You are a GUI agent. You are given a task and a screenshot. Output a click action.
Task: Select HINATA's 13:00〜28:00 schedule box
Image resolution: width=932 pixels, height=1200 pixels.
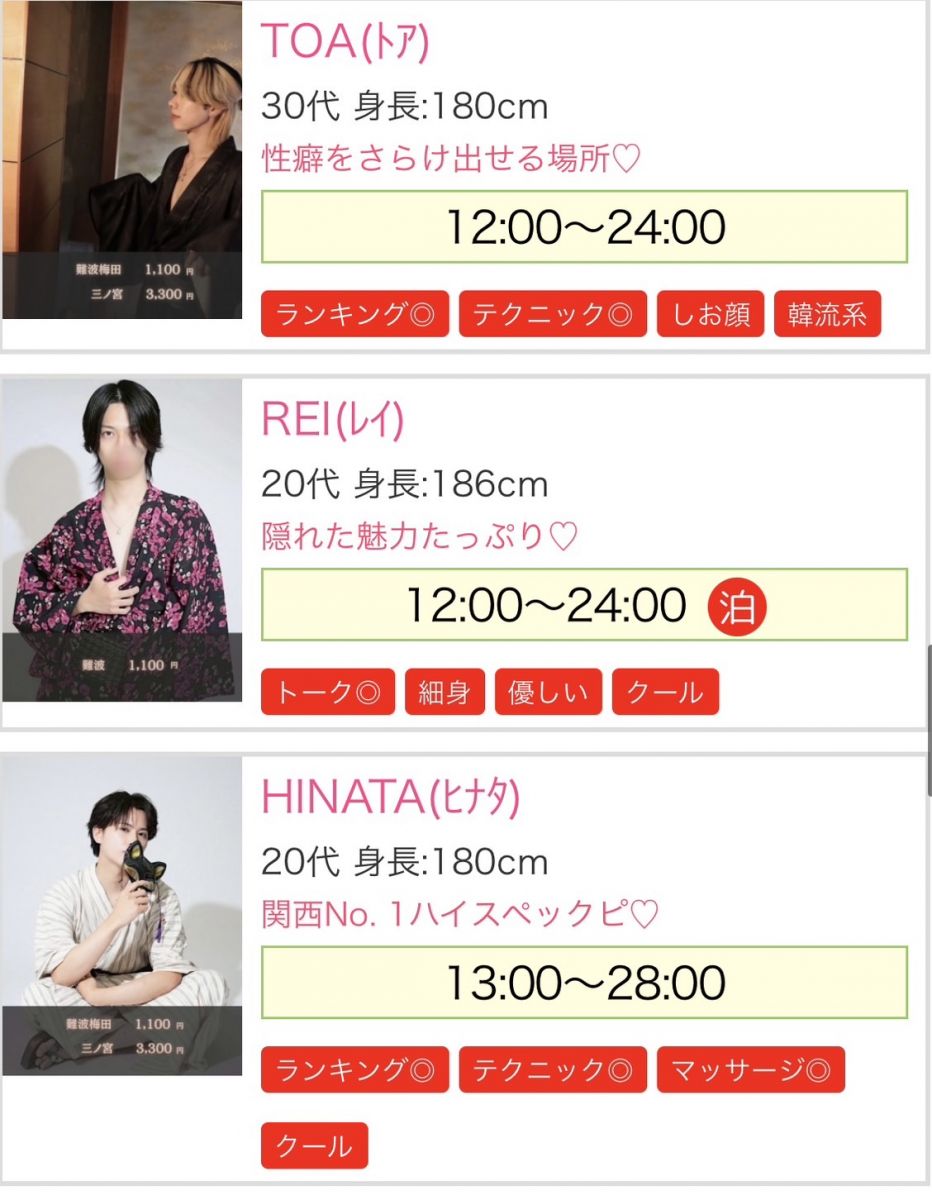[584, 983]
